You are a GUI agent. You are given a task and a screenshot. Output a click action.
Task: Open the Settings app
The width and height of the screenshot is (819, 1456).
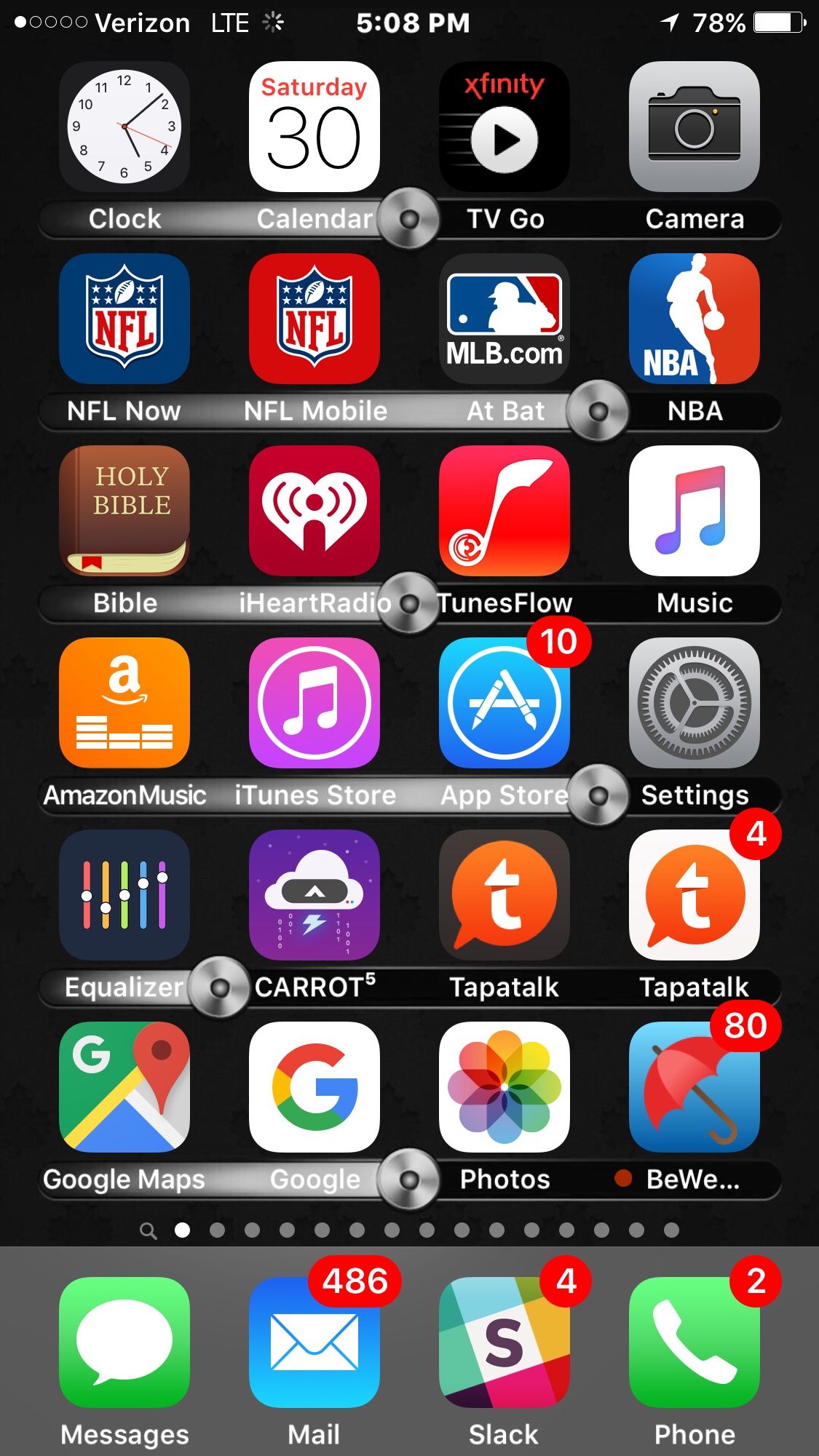(695, 703)
